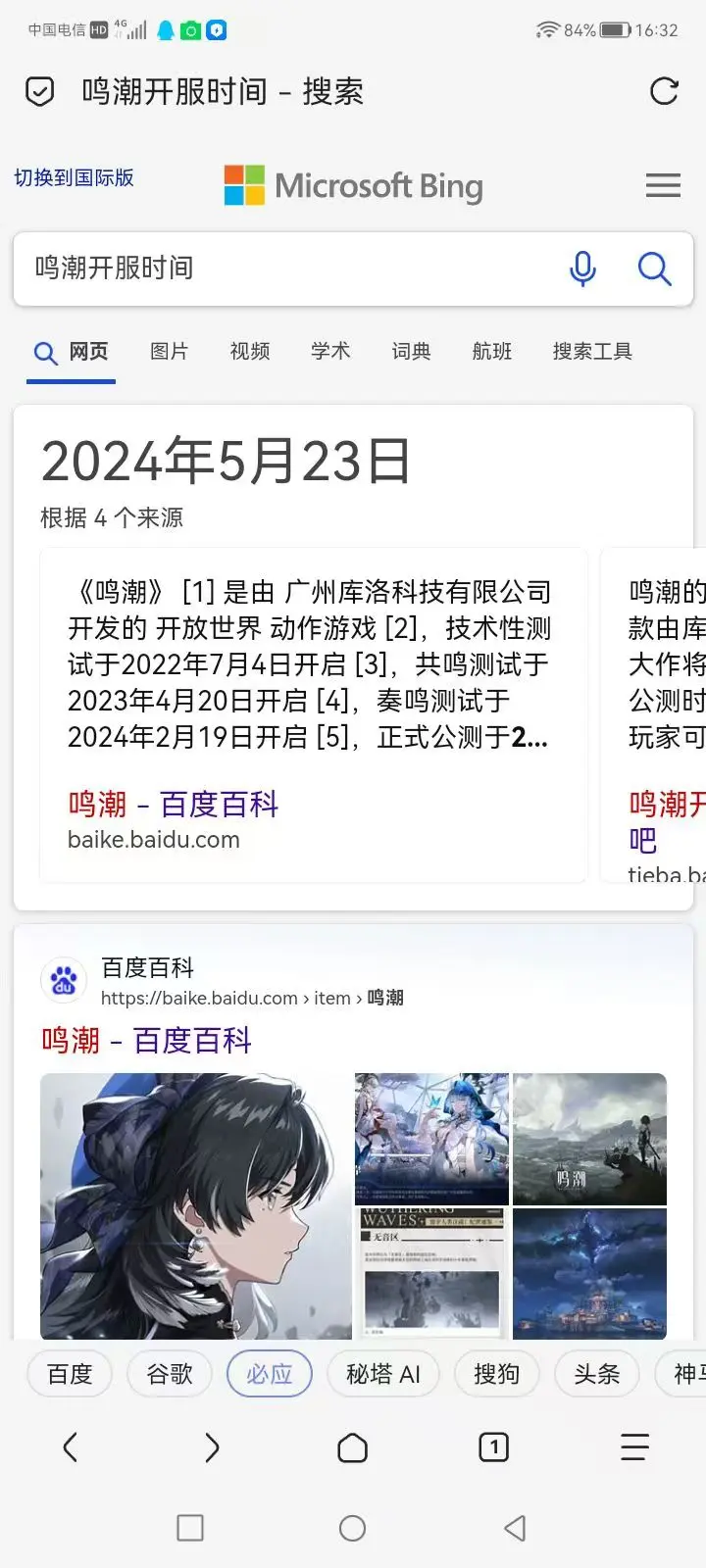Refresh the current page
706x1568 pixels.
click(x=664, y=91)
